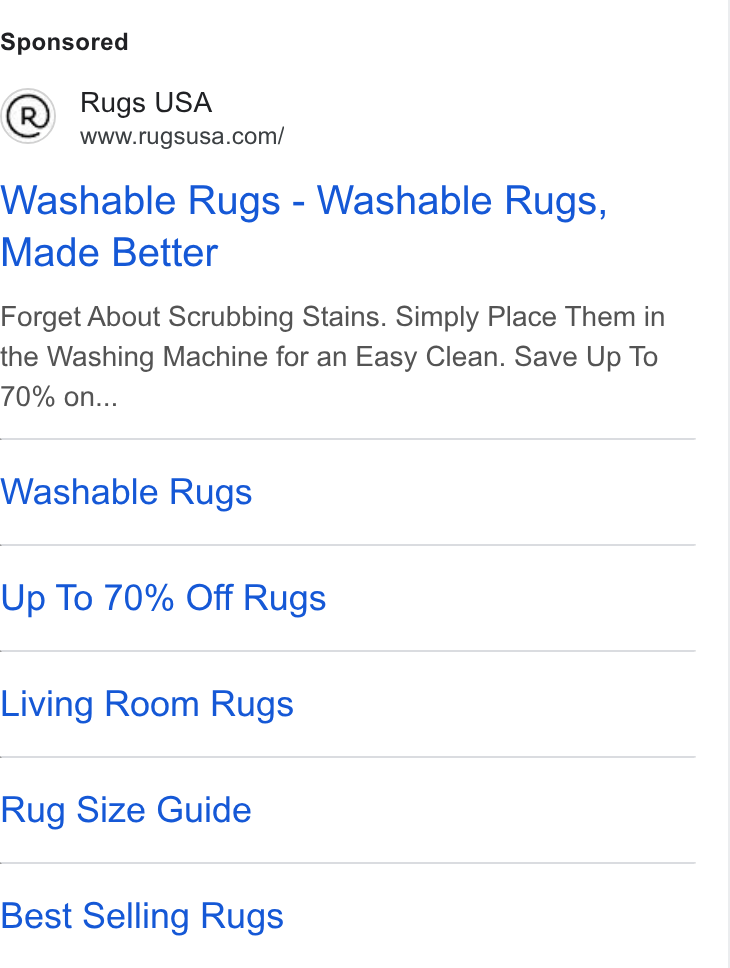
Task: Visit the Living Room Rugs link
Action: point(147,704)
